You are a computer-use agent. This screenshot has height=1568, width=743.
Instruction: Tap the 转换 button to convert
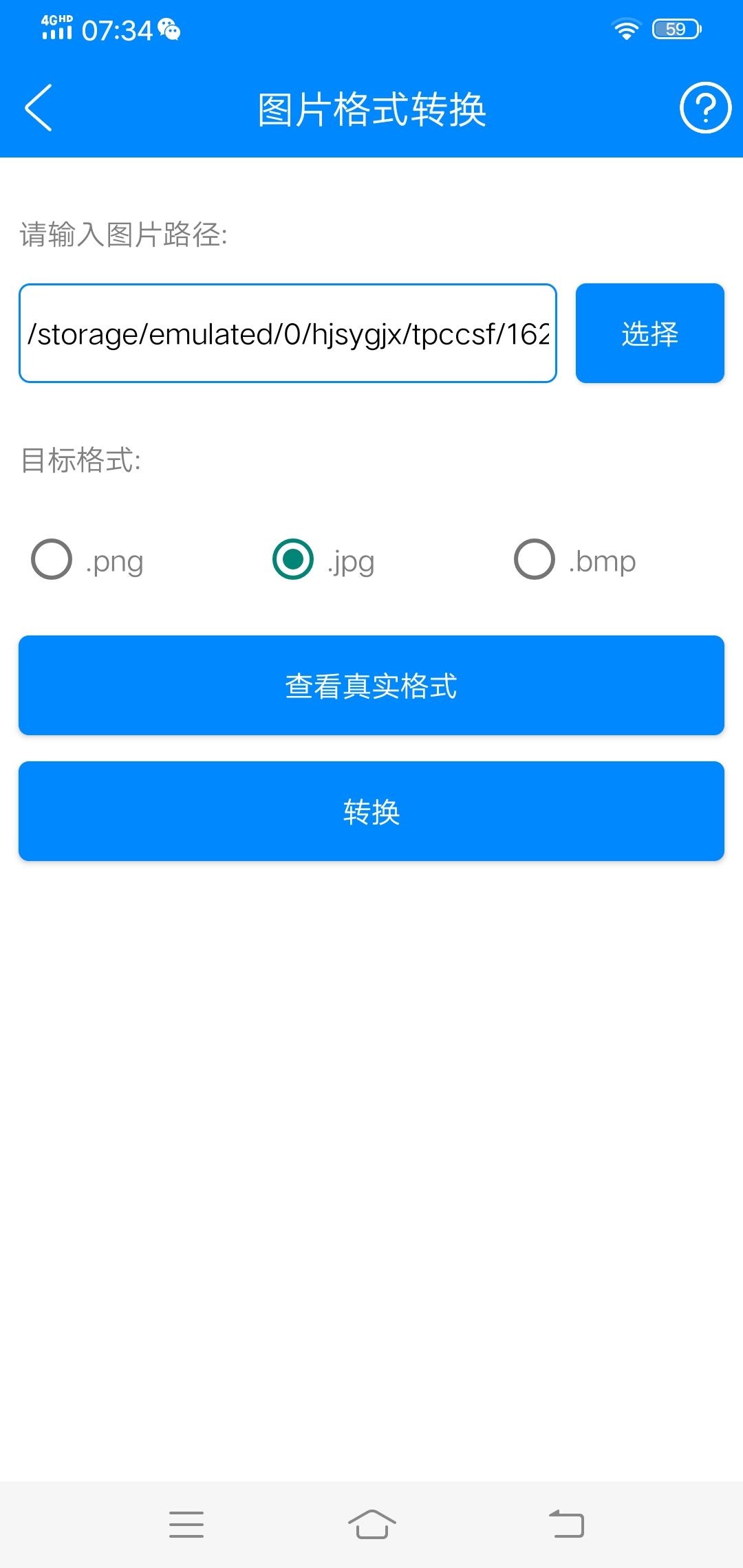point(371,810)
